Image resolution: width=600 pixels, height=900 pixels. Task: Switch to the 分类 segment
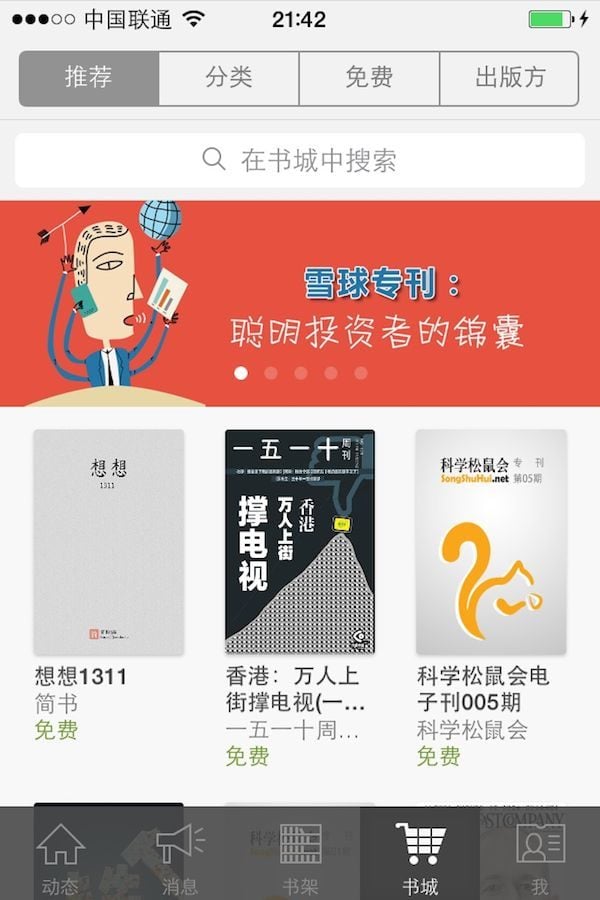click(x=229, y=78)
